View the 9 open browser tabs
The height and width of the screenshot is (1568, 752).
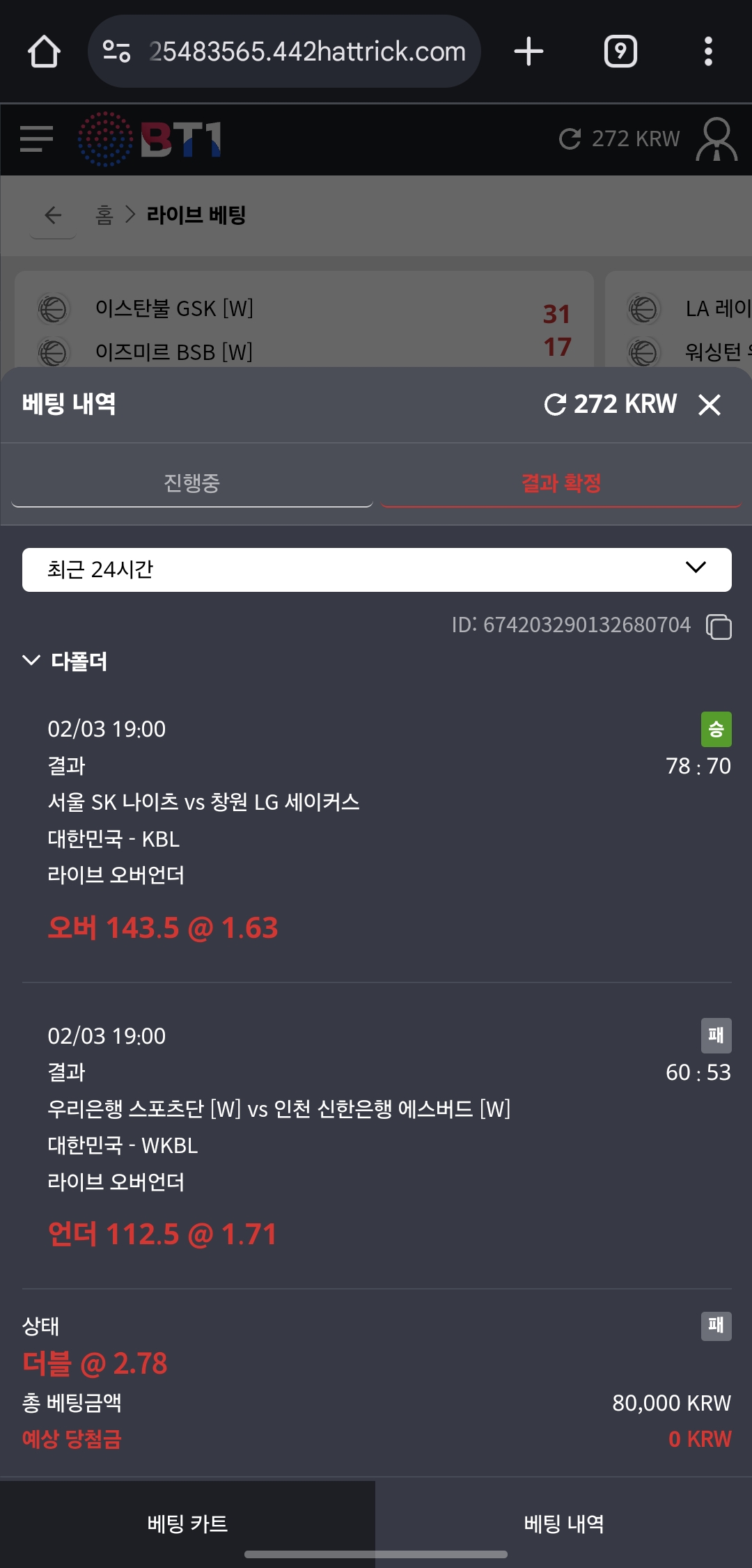620,52
